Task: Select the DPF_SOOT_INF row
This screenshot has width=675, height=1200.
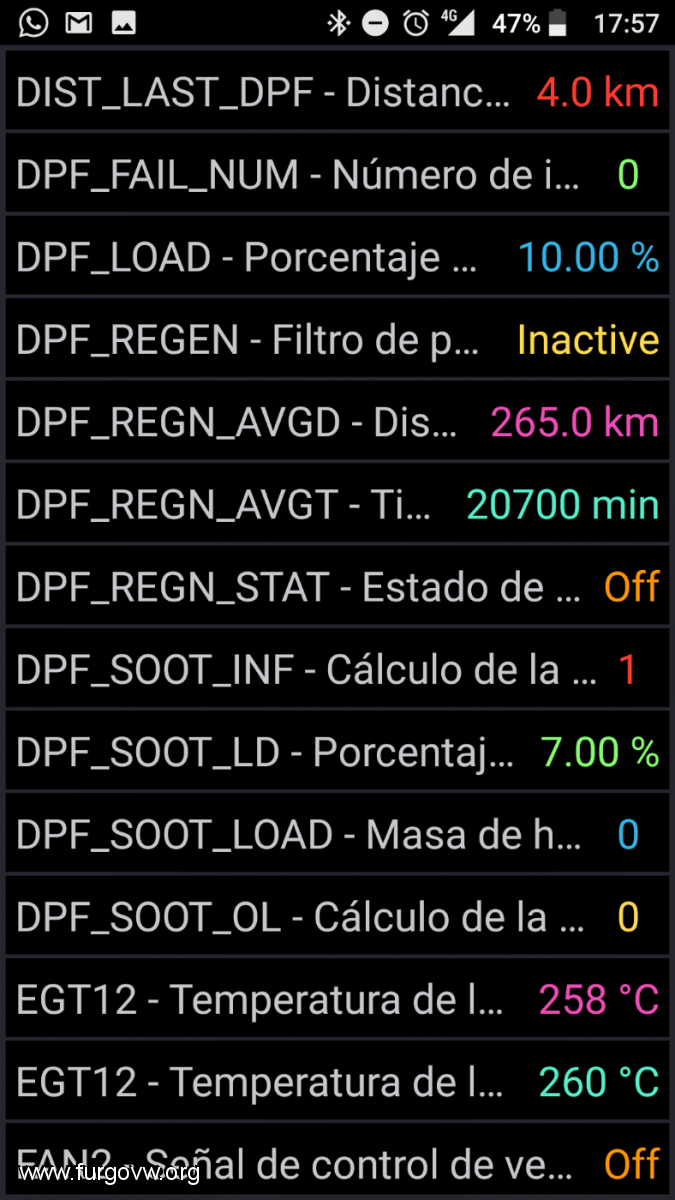Action: 337,670
